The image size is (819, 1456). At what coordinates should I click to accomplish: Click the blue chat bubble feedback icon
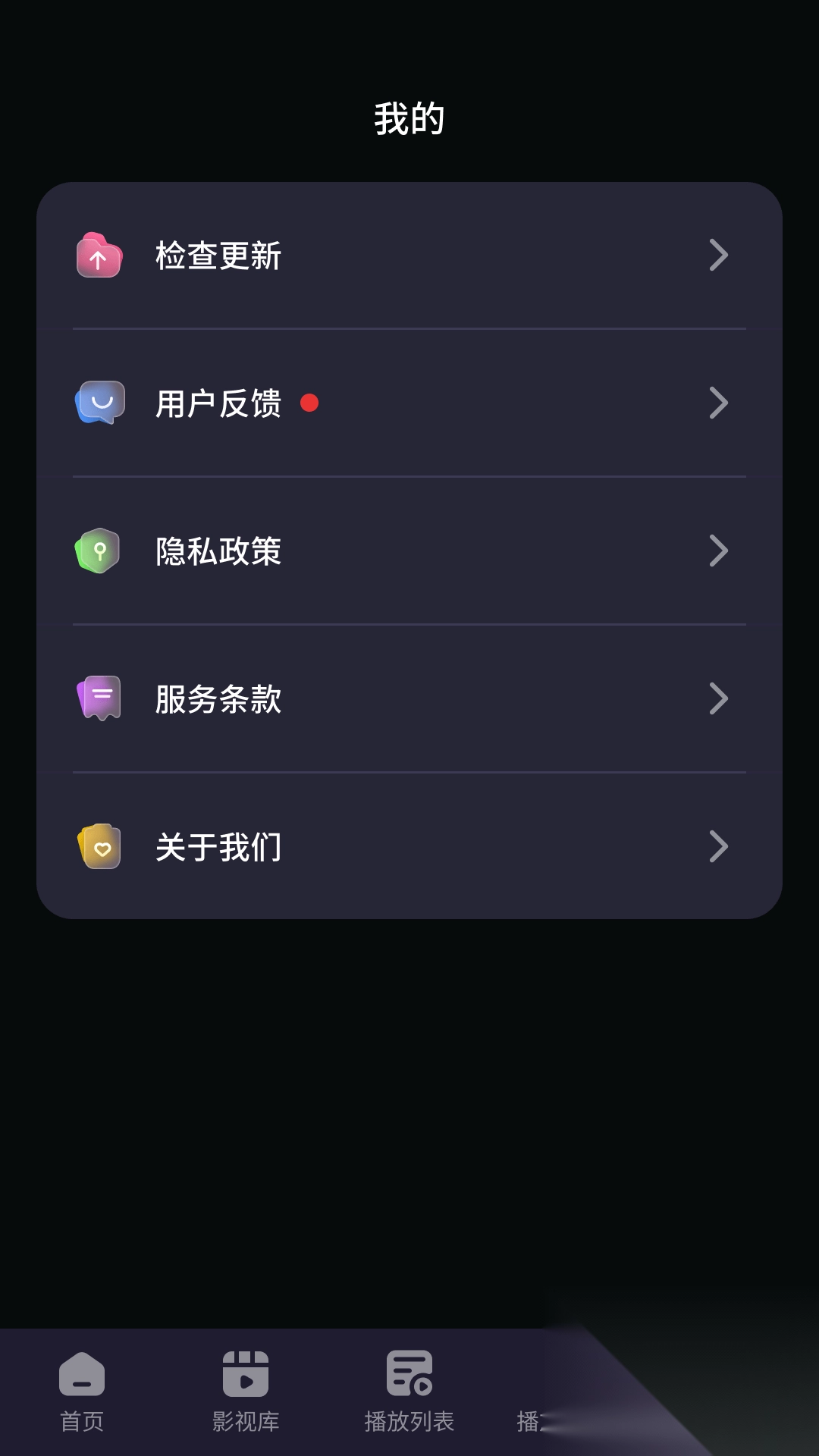pyautogui.click(x=99, y=403)
